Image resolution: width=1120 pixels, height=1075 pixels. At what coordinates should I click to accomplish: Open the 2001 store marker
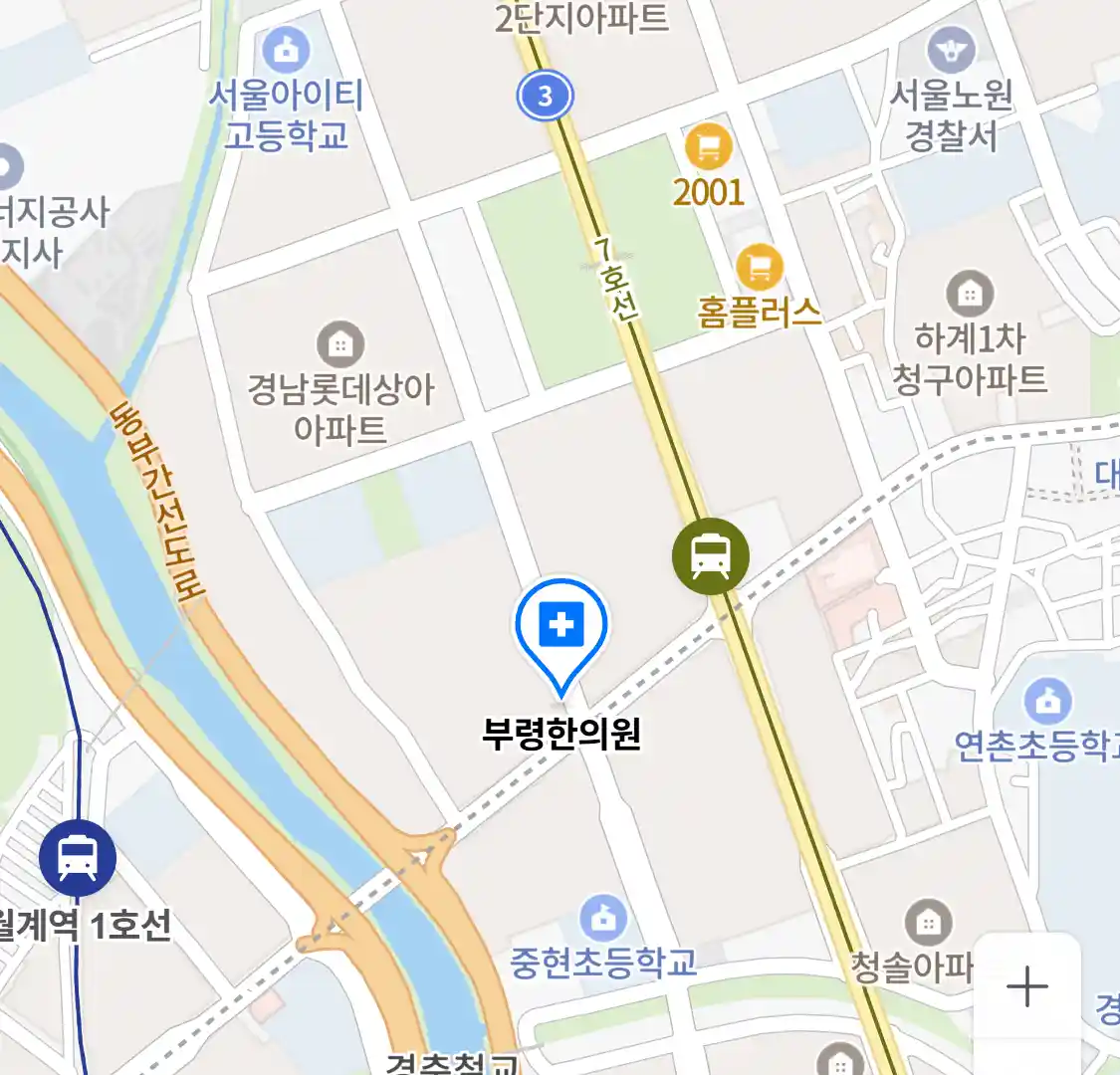pos(709,148)
